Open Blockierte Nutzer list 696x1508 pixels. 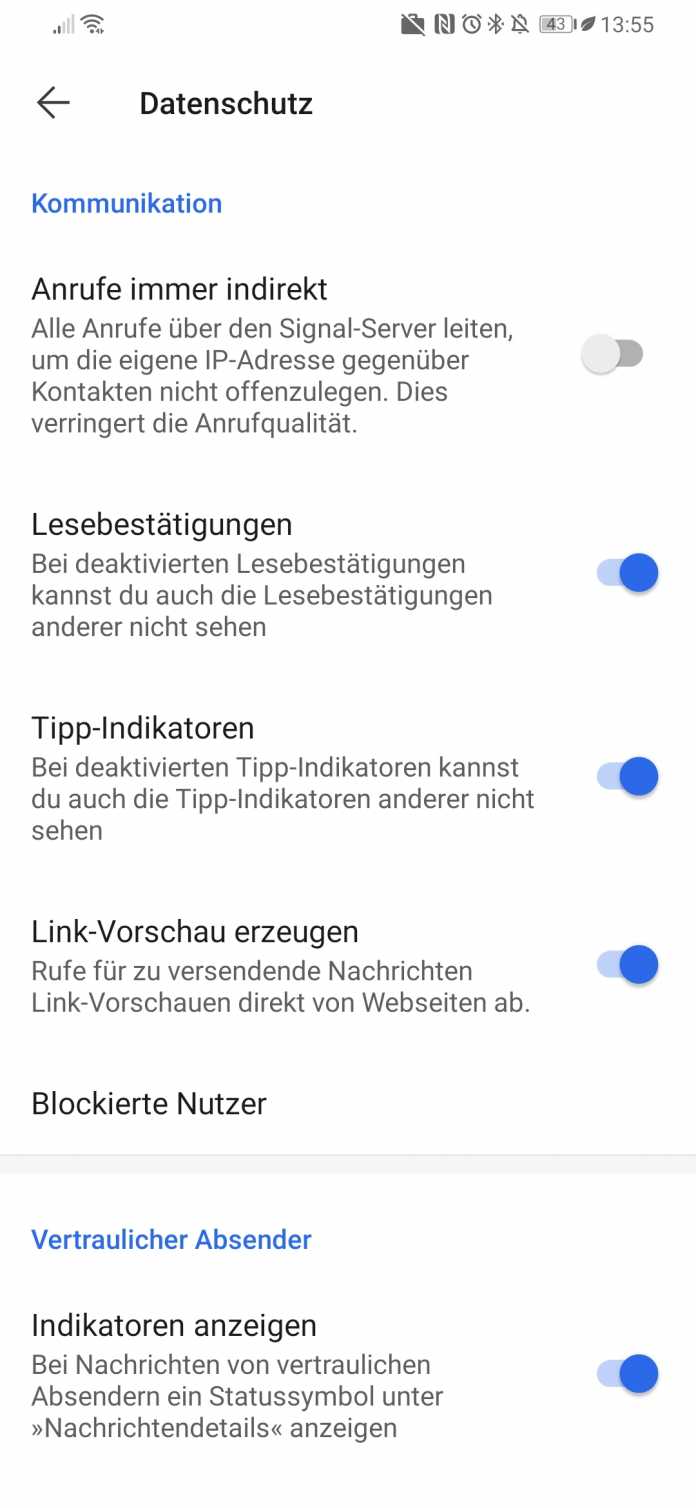pyautogui.click(x=149, y=1104)
